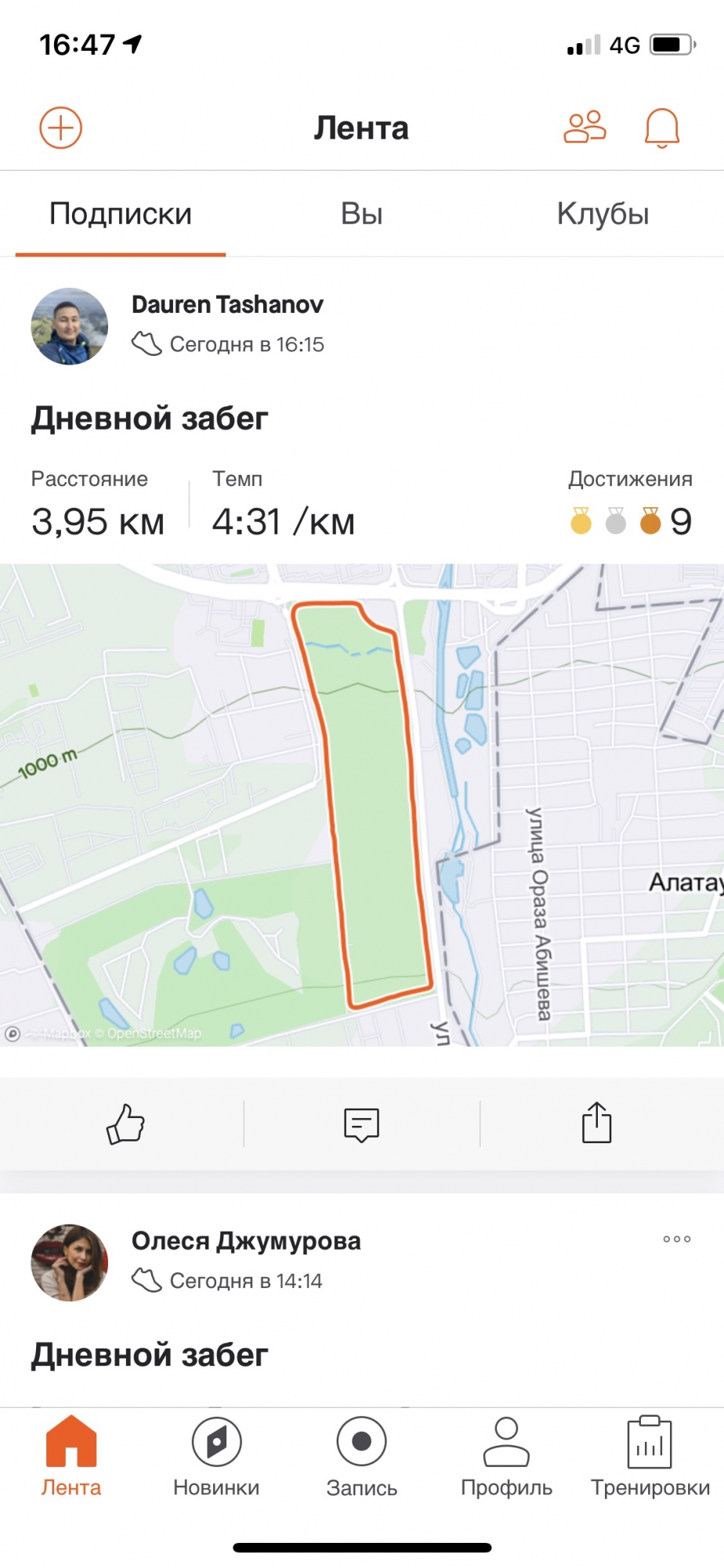Viewport: 724px width, 1568px height.
Task: Open Dauren's Дневной забег activity
Action: pyautogui.click(x=149, y=419)
